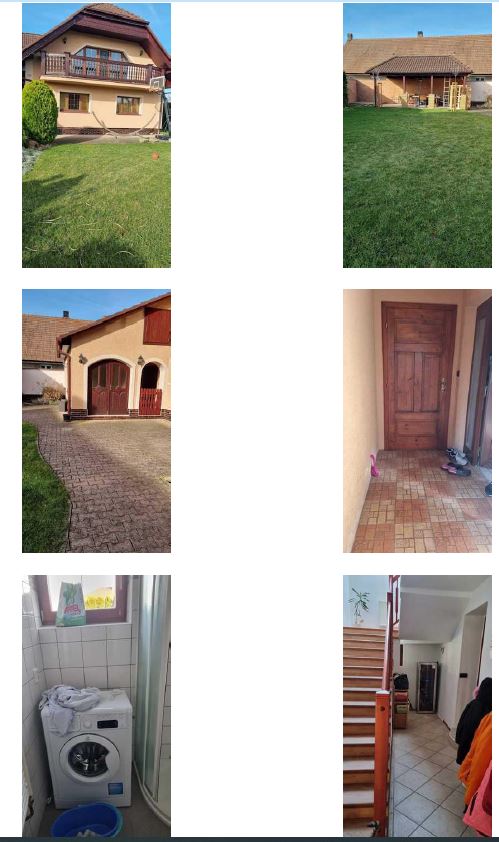Open the photo of the lawn and long barn
Viewport: 499px width, 842px height.
tap(417, 135)
